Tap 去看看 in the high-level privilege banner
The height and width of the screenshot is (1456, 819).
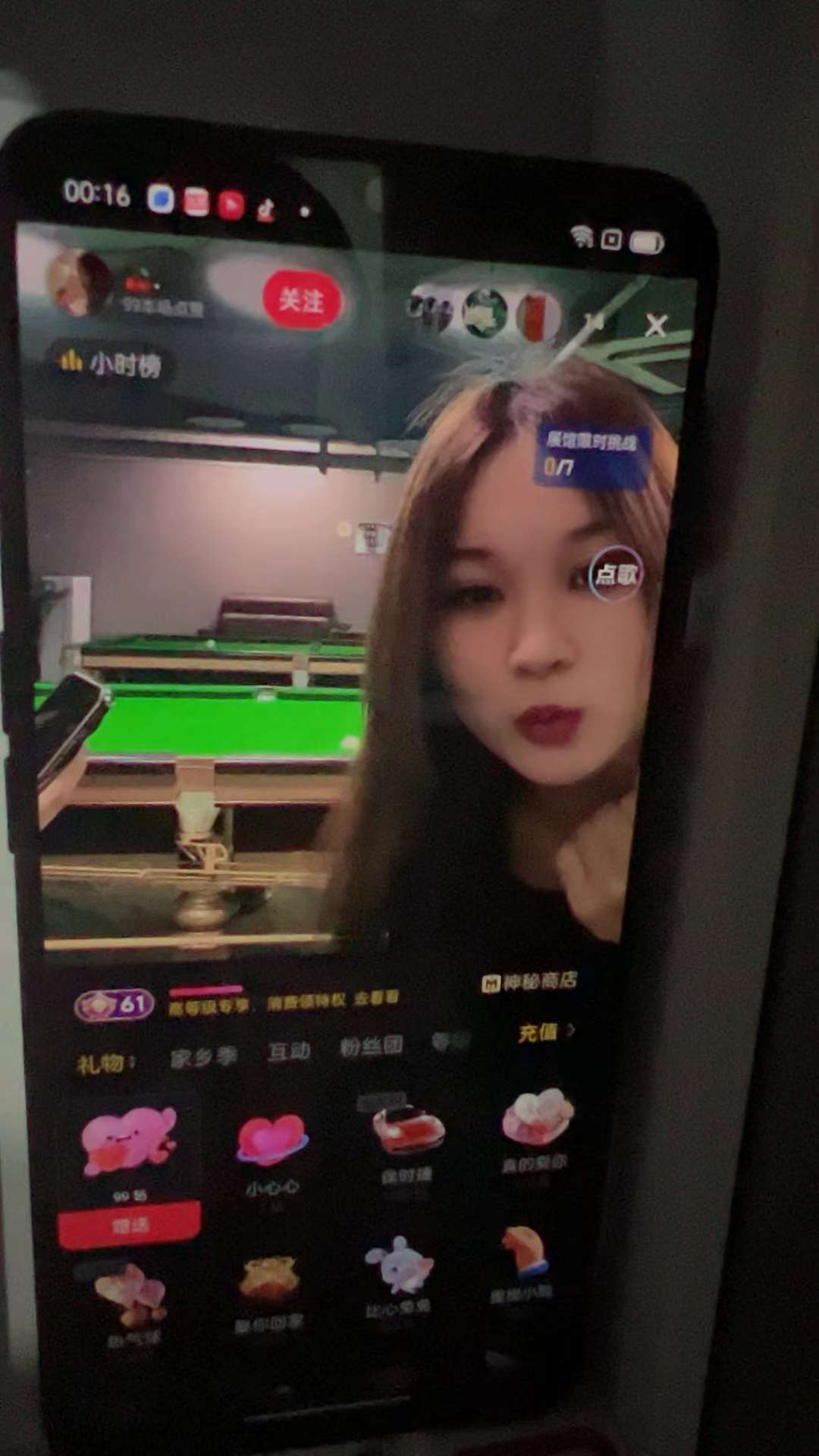(377, 998)
